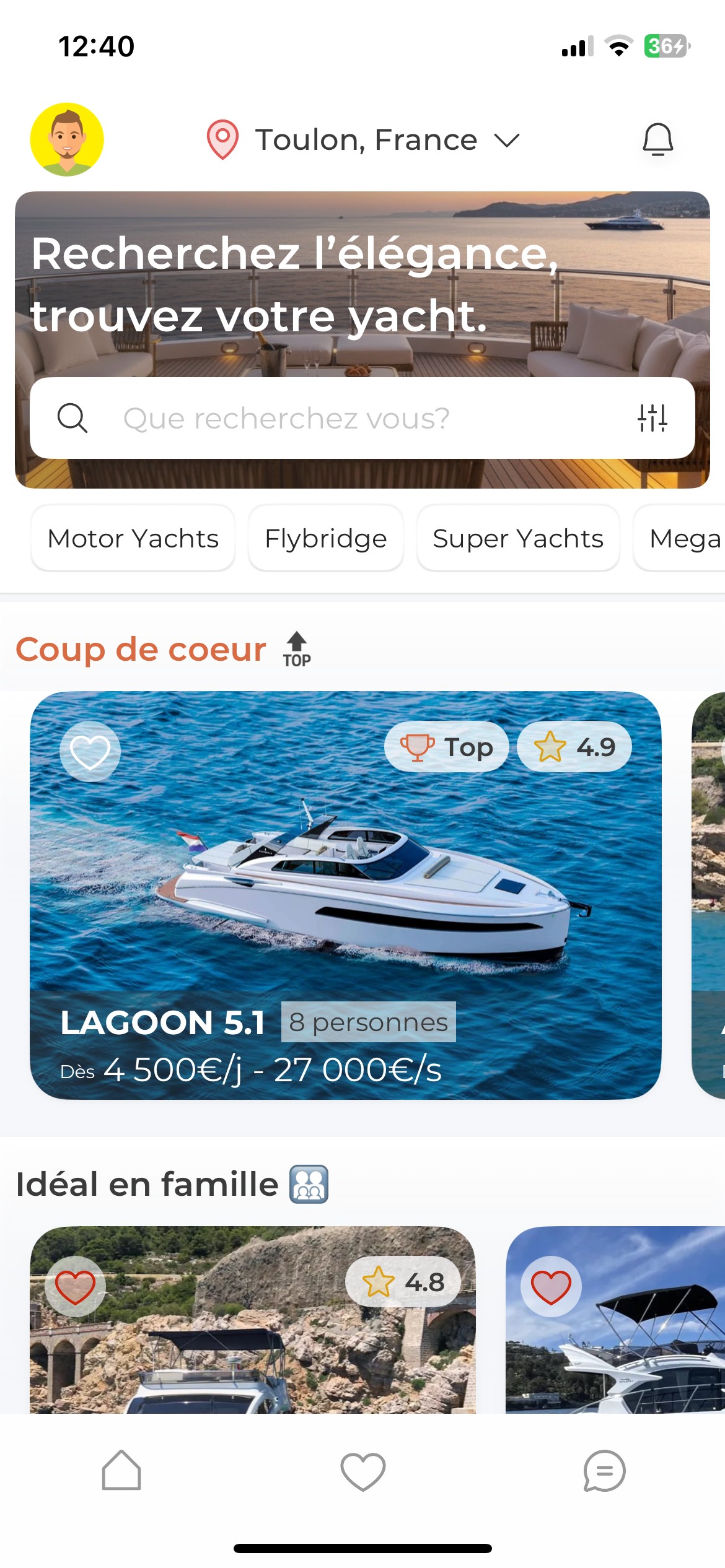Select the Mega chip
The width and height of the screenshot is (725, 1568).
point(682,538)
